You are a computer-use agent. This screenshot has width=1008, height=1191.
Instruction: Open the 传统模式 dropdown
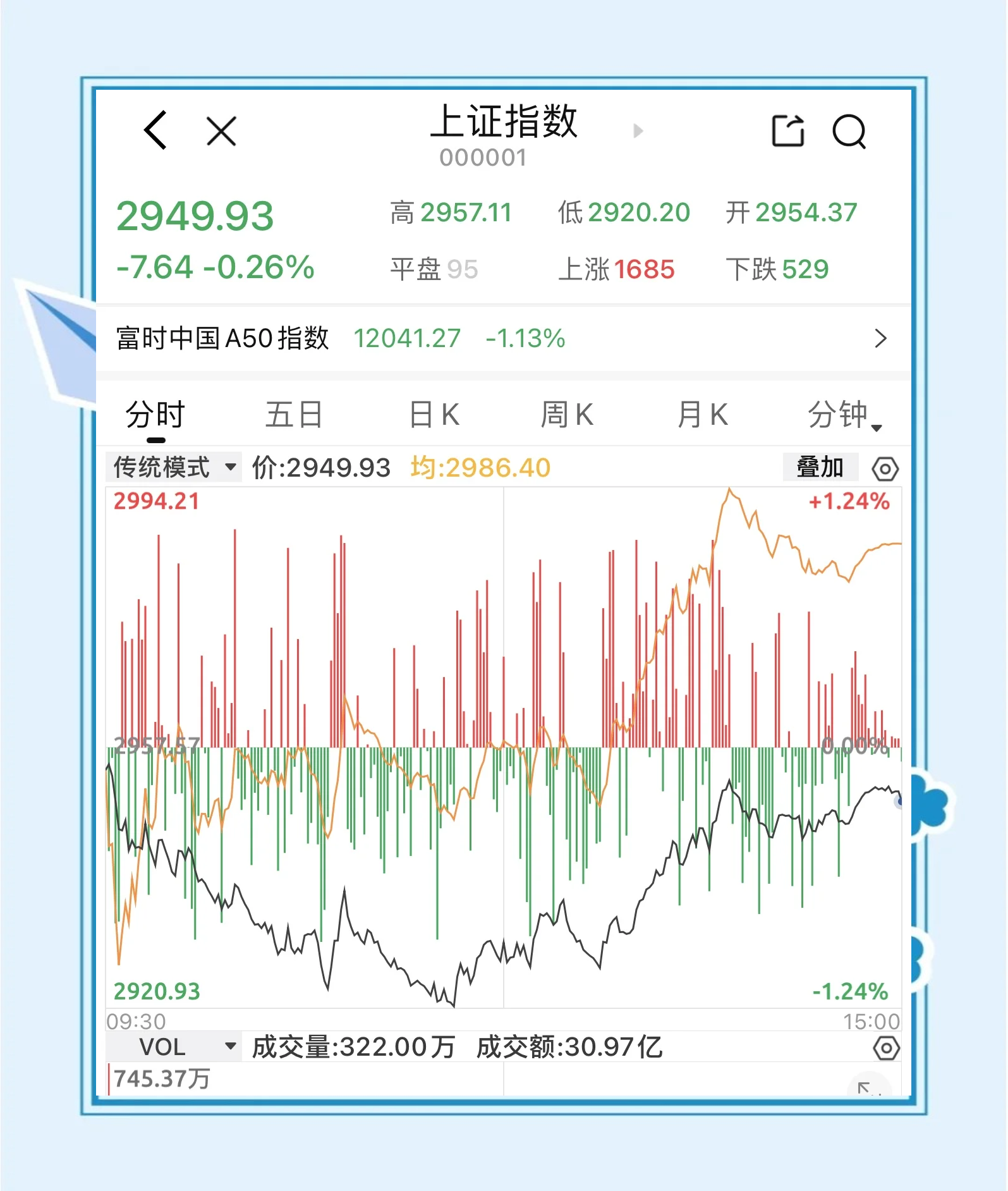point(173,467)
